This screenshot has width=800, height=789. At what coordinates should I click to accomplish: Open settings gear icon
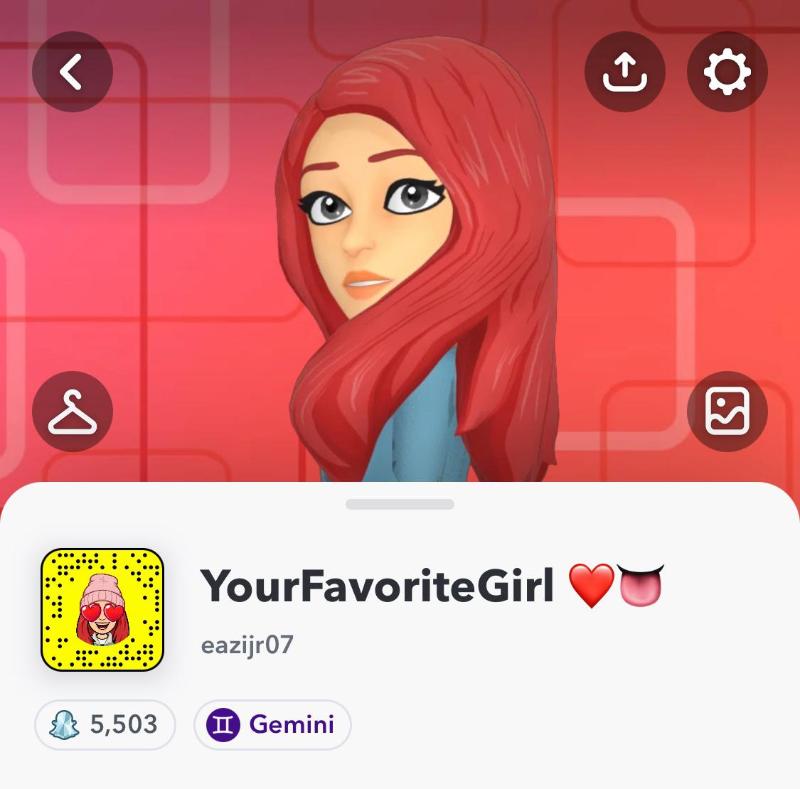[x=727, y=72]
